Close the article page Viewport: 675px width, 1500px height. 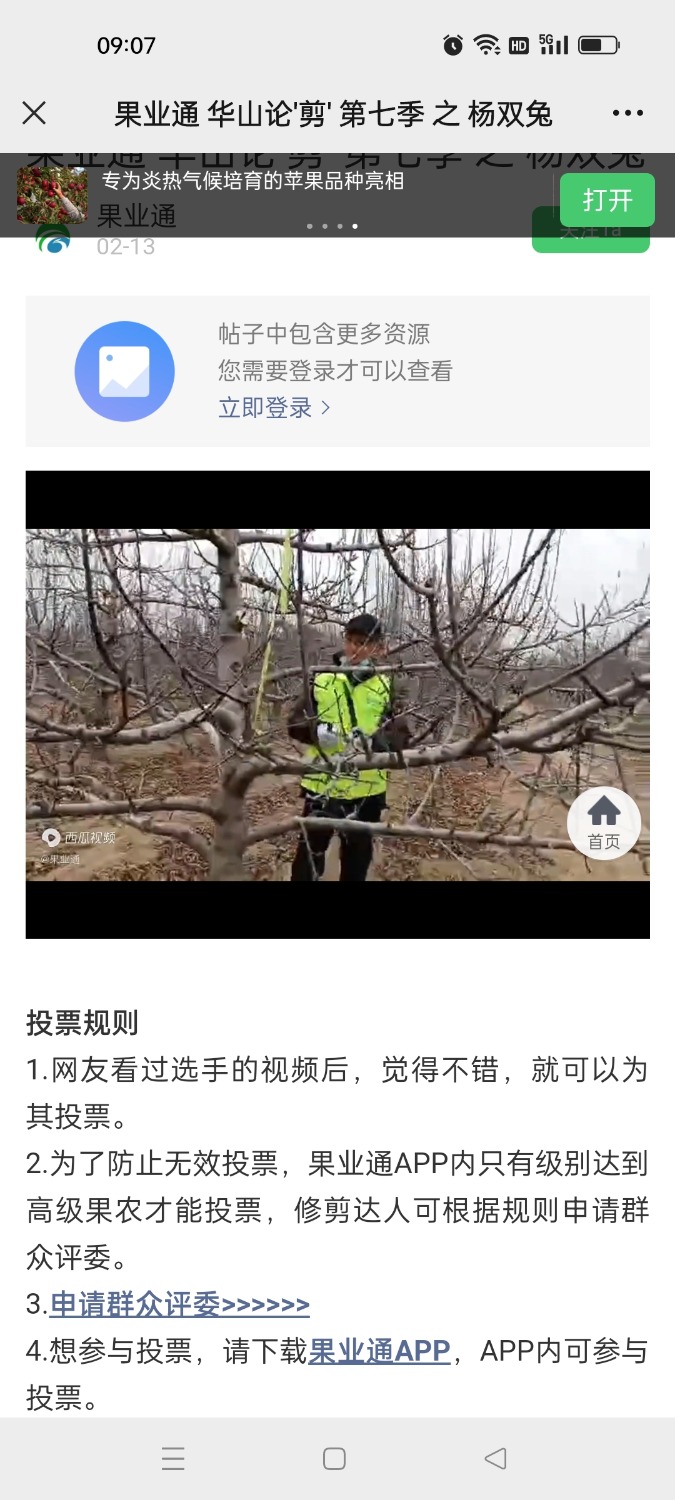(x=34, y=113)
